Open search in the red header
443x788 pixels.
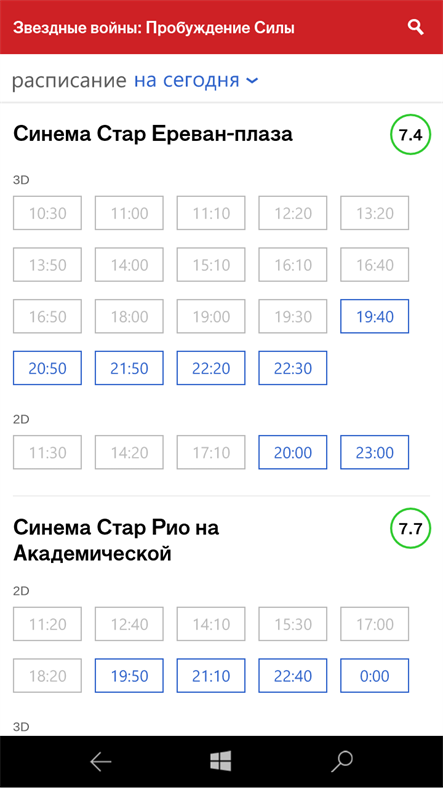click(x=416, y=27)
